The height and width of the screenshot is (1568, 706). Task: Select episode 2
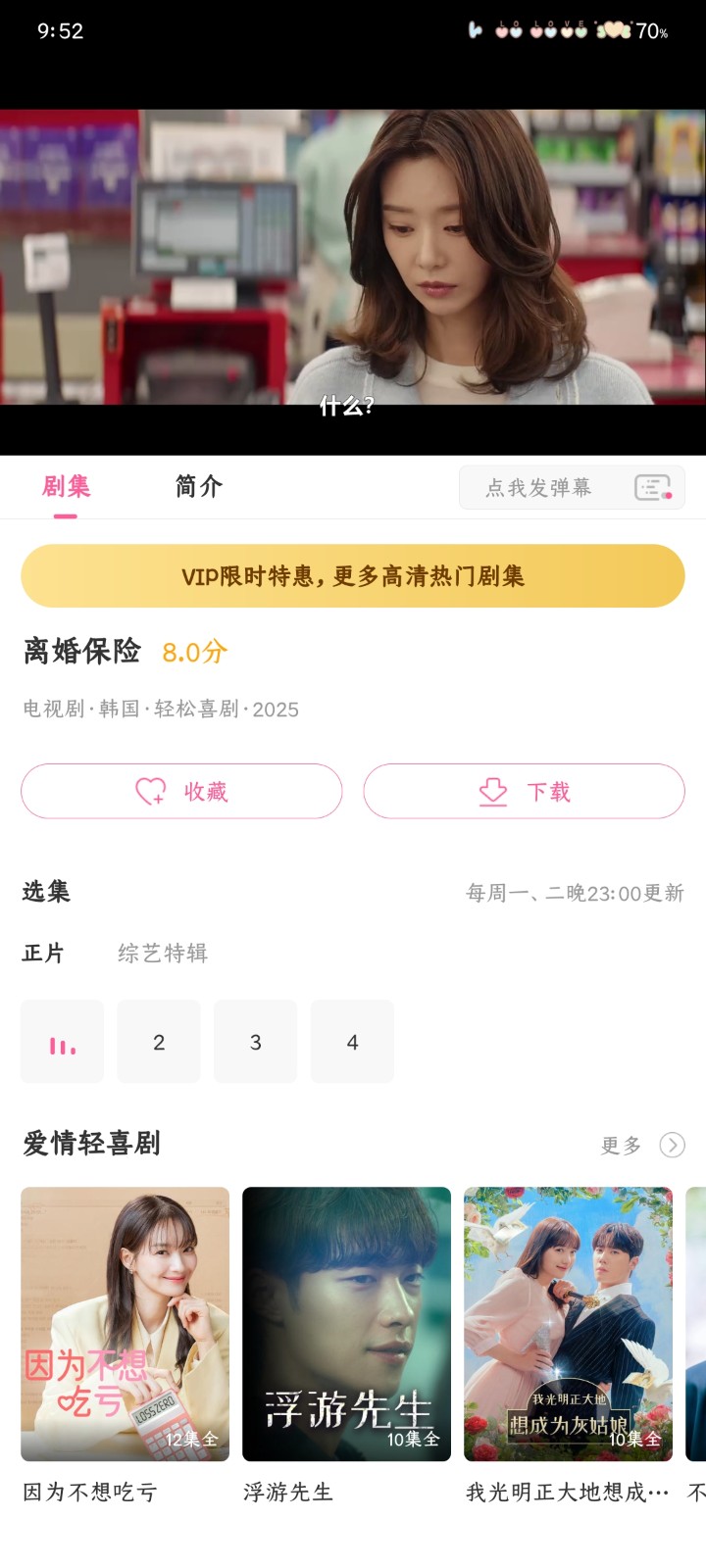[x=159, y=1042]
